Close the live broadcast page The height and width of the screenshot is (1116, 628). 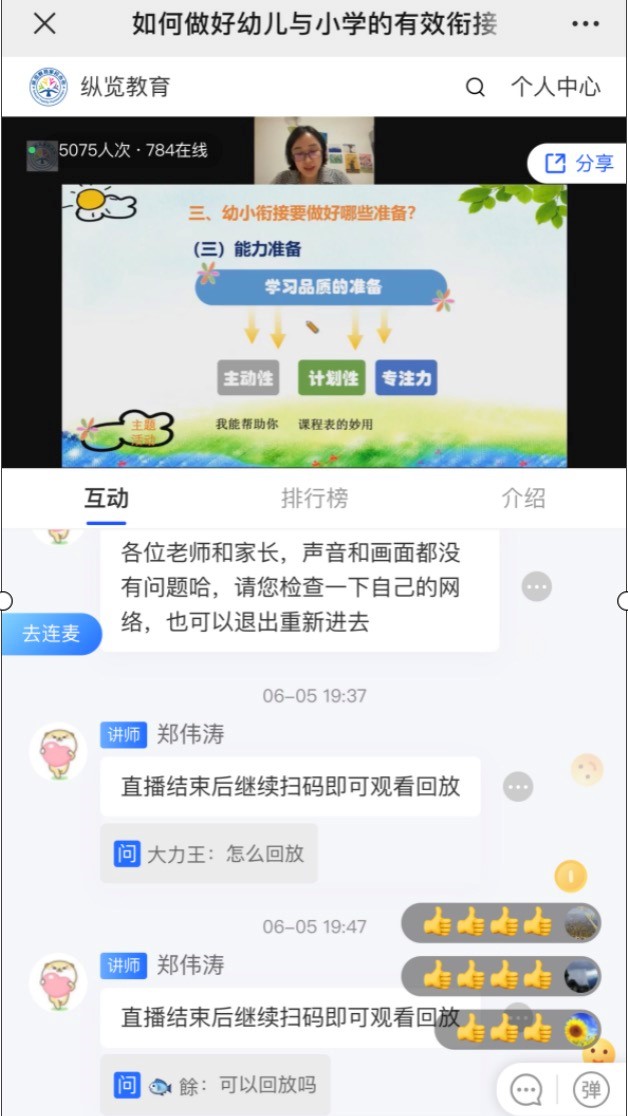click(44, 24)
